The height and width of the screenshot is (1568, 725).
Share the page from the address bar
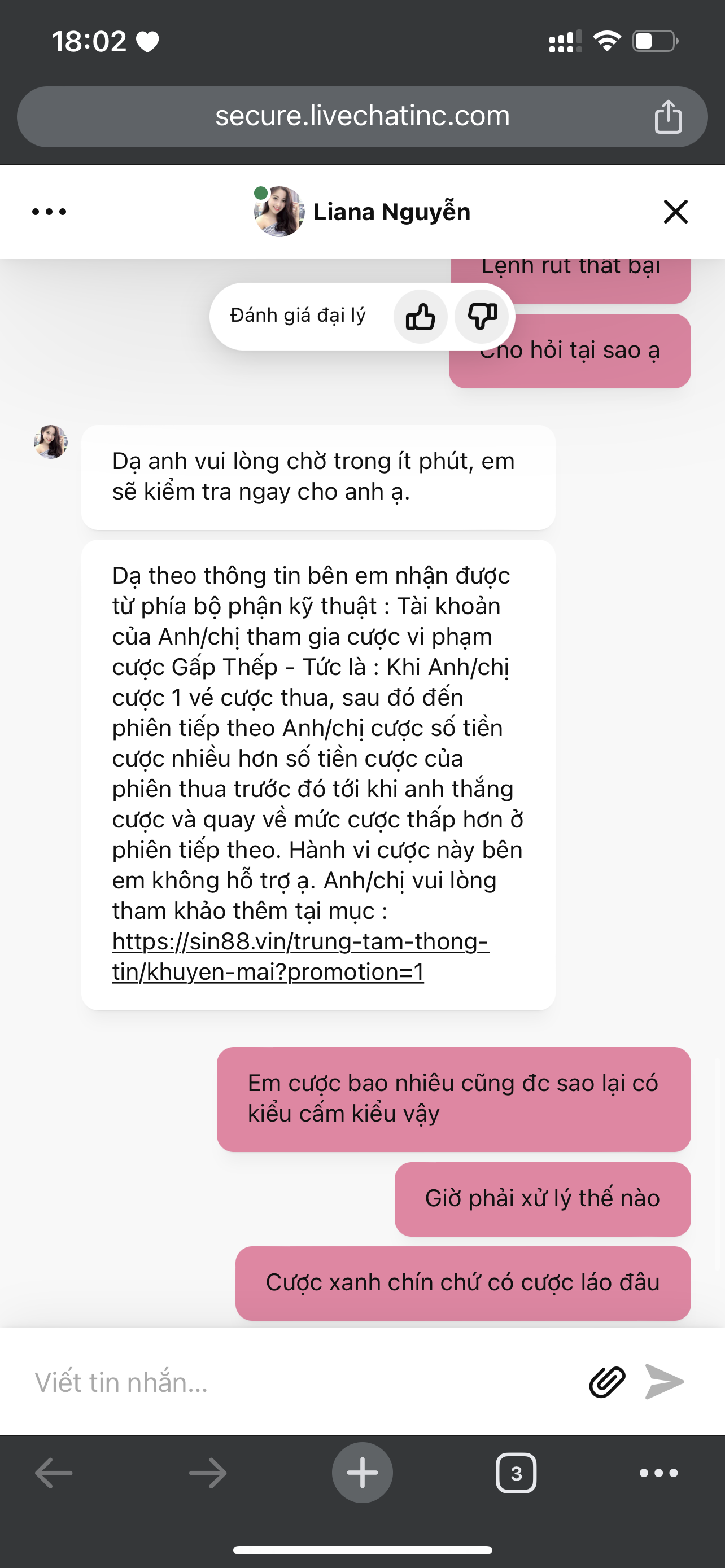tap(668, 116)
